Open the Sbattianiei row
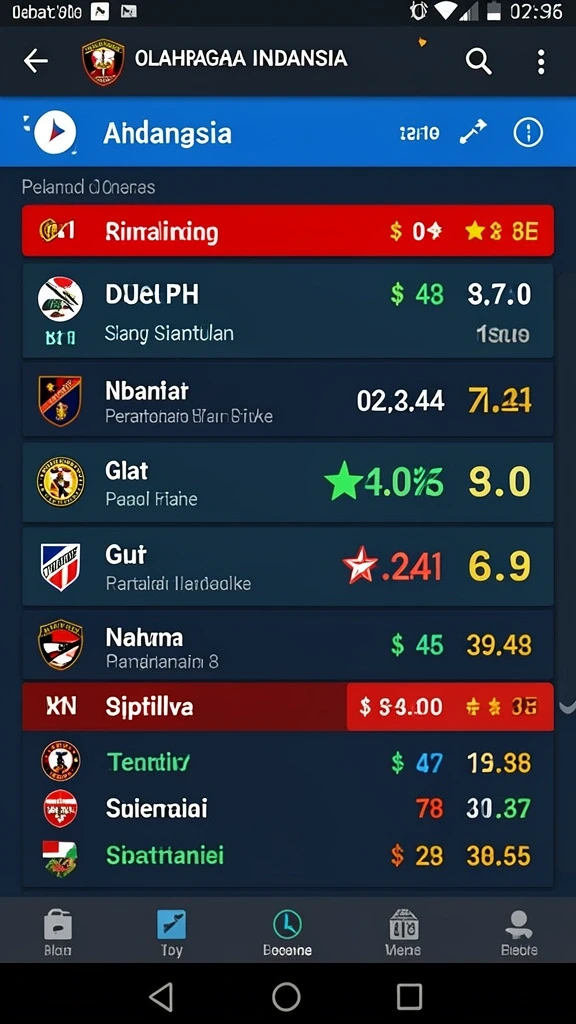 [288, 856]
